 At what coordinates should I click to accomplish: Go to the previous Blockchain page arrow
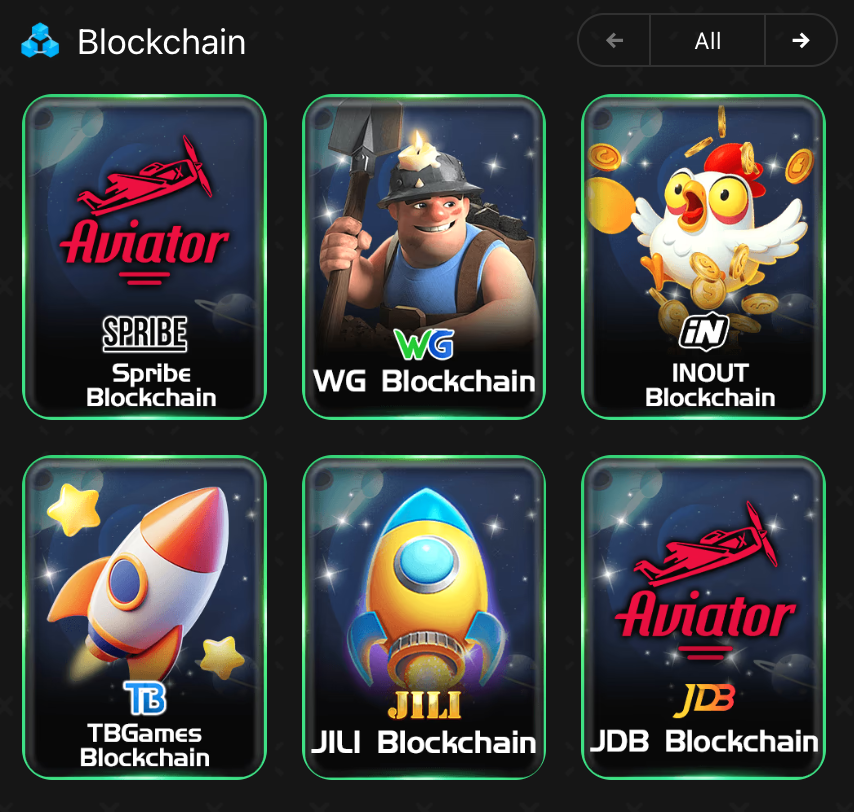click(614, 40)
